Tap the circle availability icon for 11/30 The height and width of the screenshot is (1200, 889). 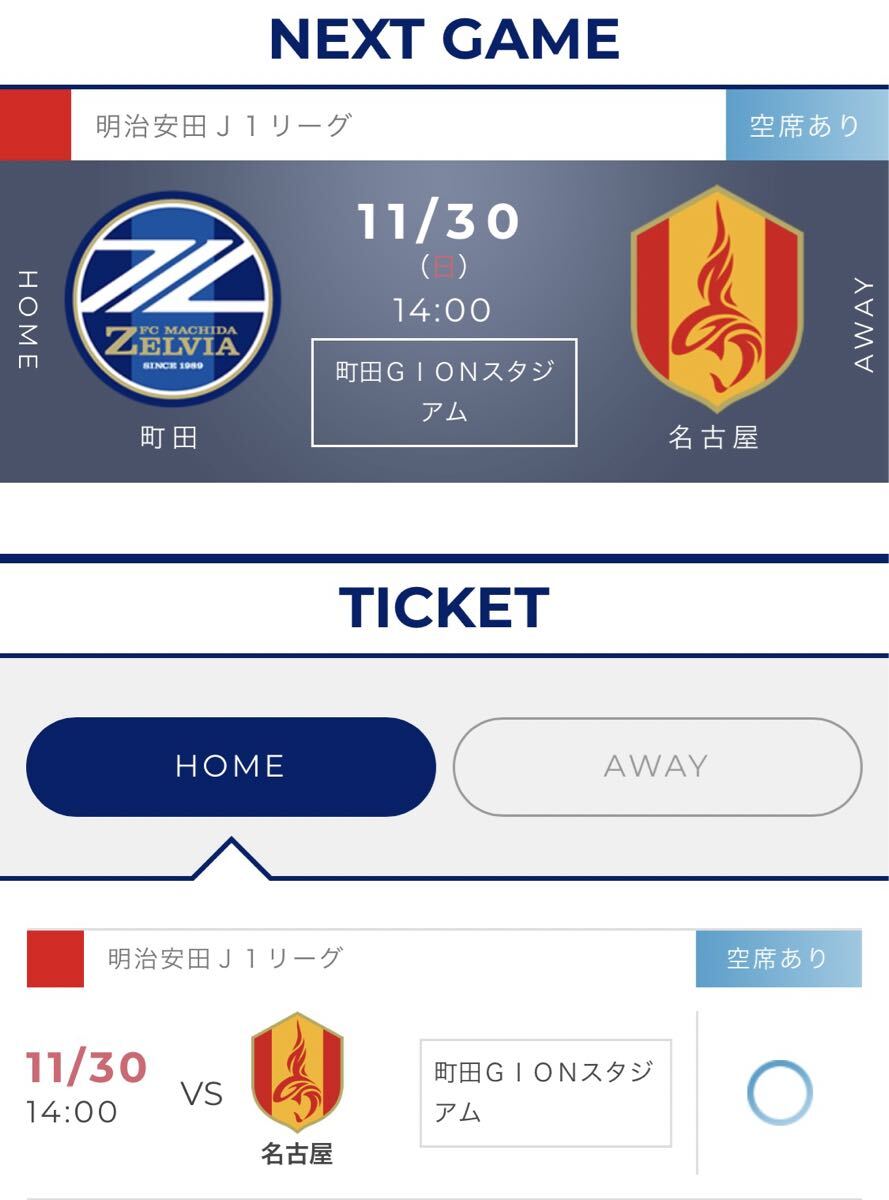click(x=779, y=1092)
